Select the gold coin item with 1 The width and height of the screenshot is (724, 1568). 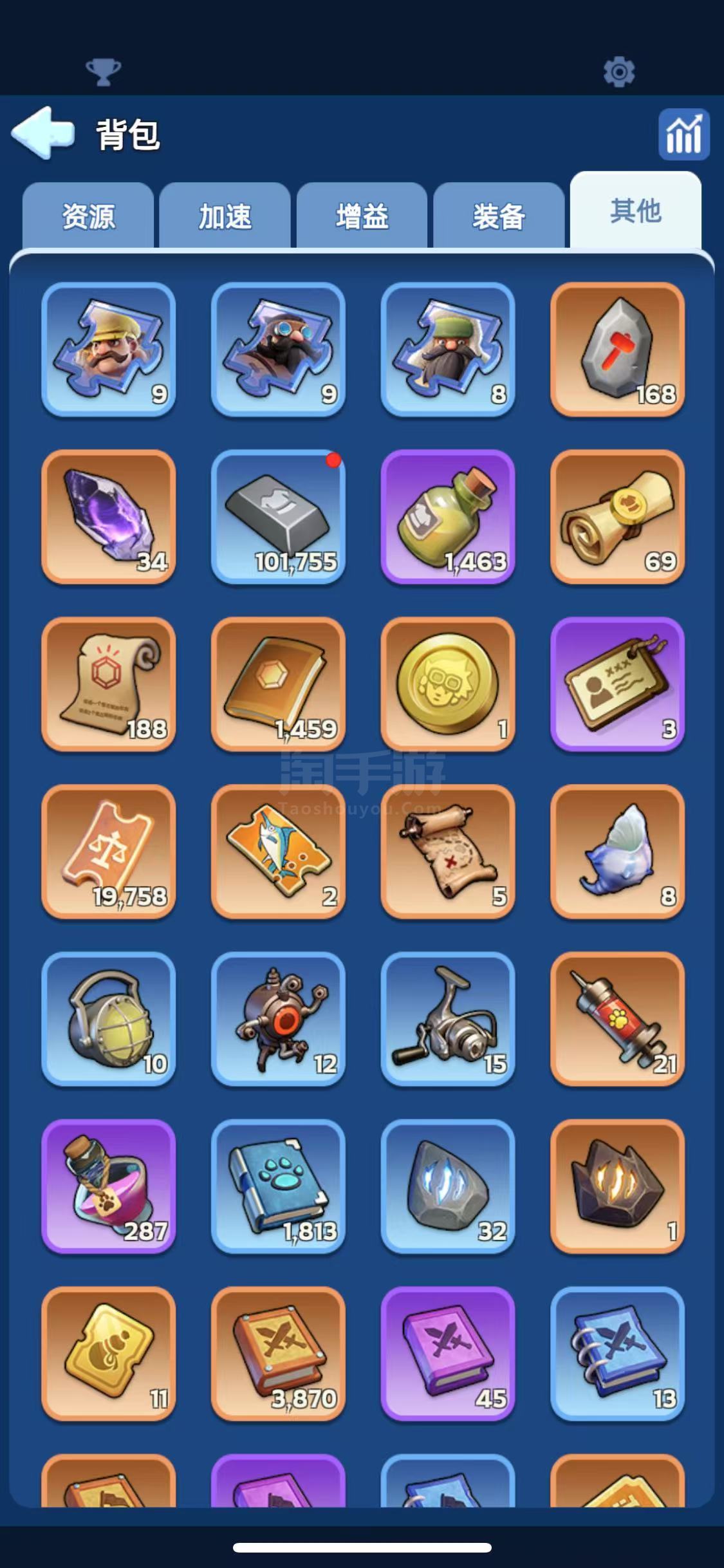coord(447,684)
